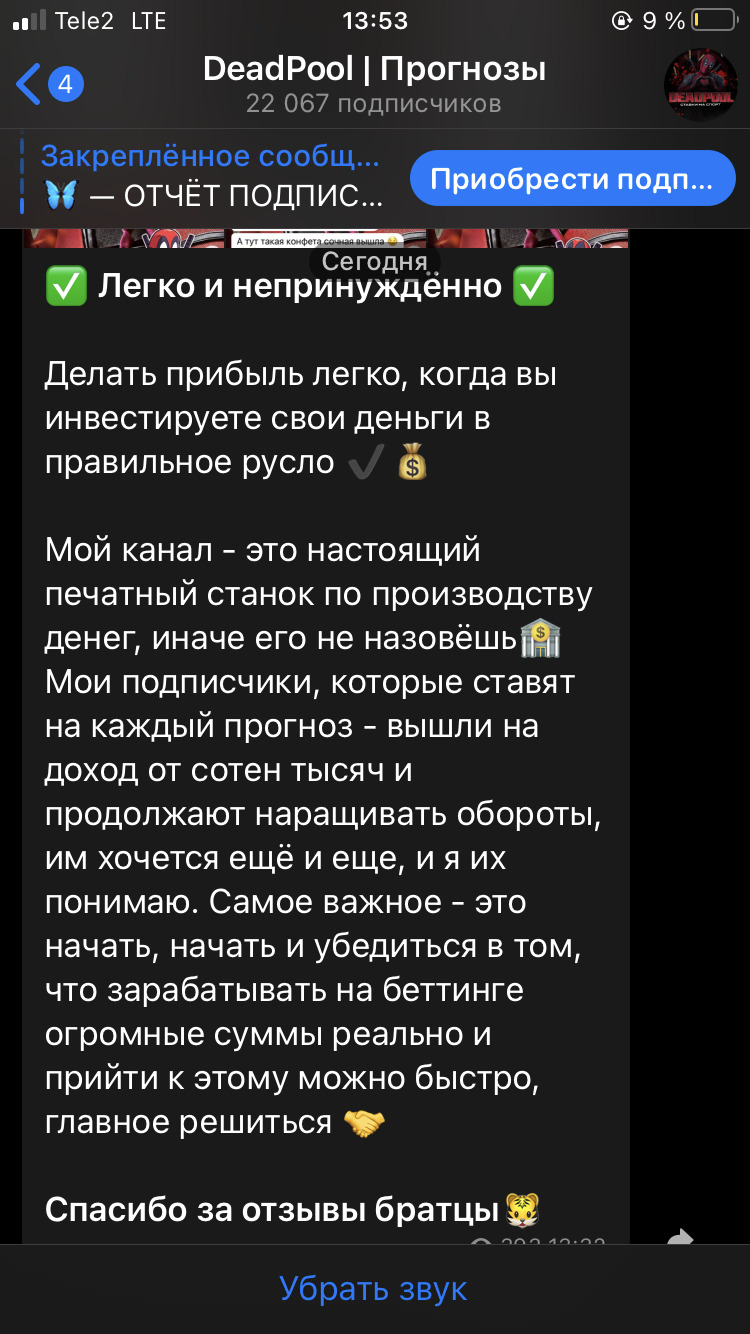Viewport: 750px width, 1334px height.
Task: Open the pinned message banner
Action: tap(211, 177)
